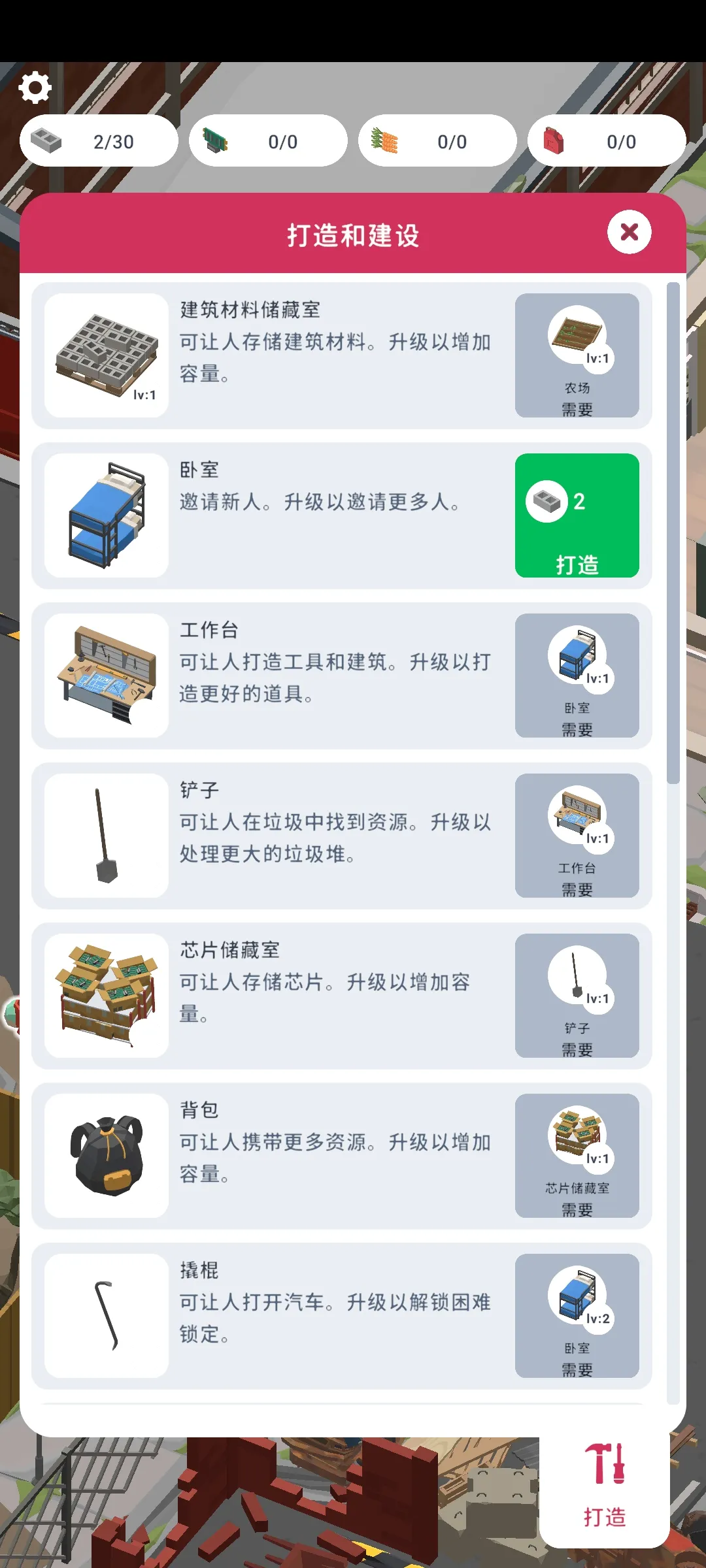Select the 撬棍 crowbar item icon
The image size is (706, 1568).
107,1315
